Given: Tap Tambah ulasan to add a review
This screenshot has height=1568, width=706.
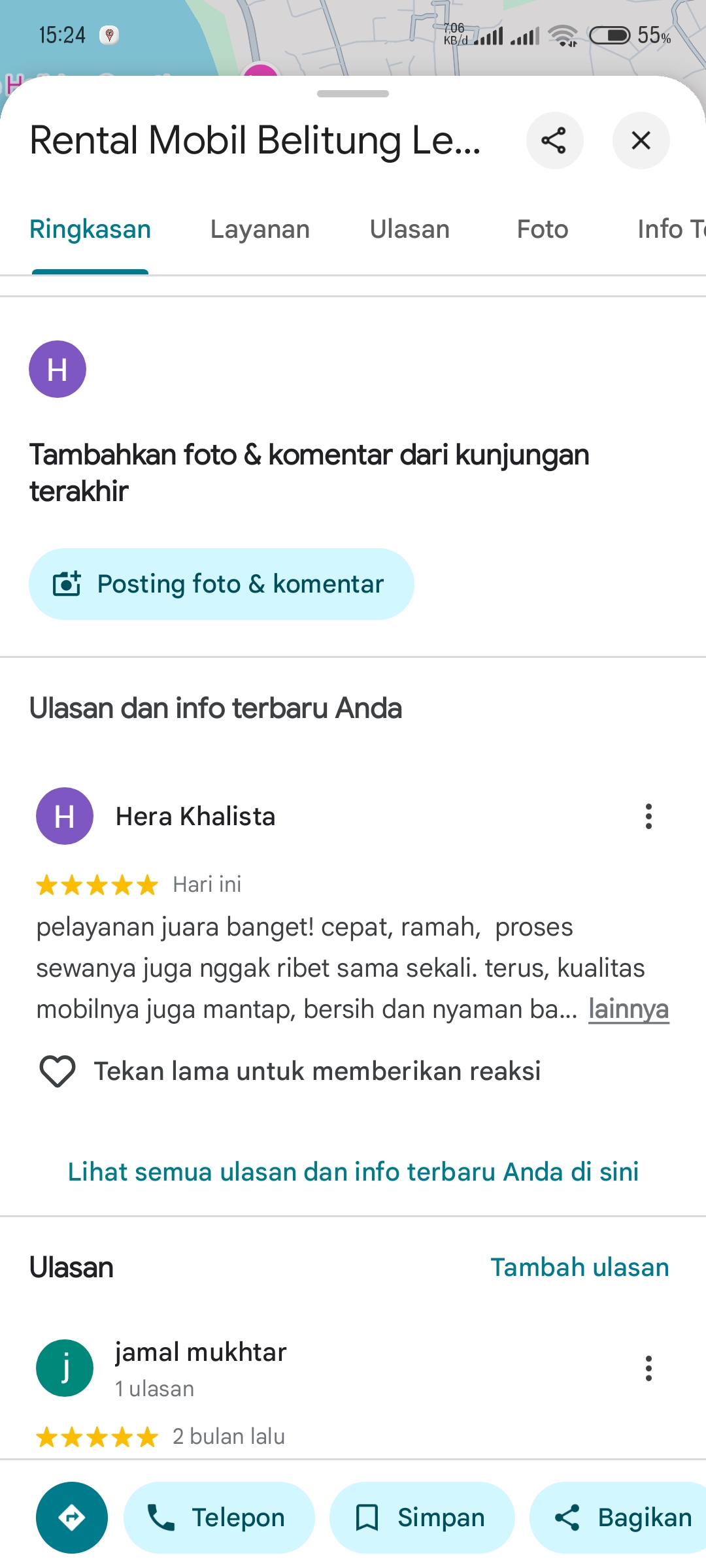Looking at the screenshot, I should pos(579,1267).
